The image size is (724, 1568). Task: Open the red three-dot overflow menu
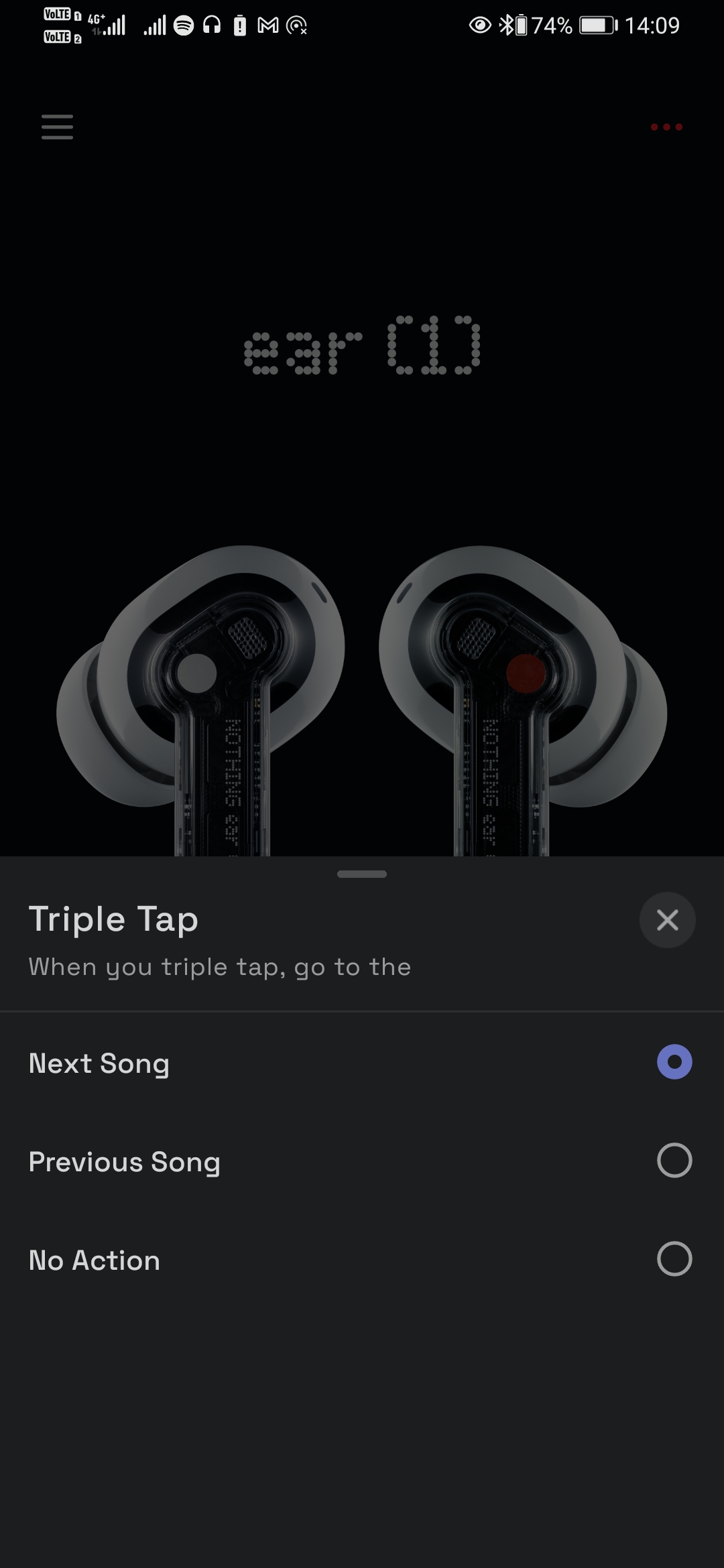666,127
